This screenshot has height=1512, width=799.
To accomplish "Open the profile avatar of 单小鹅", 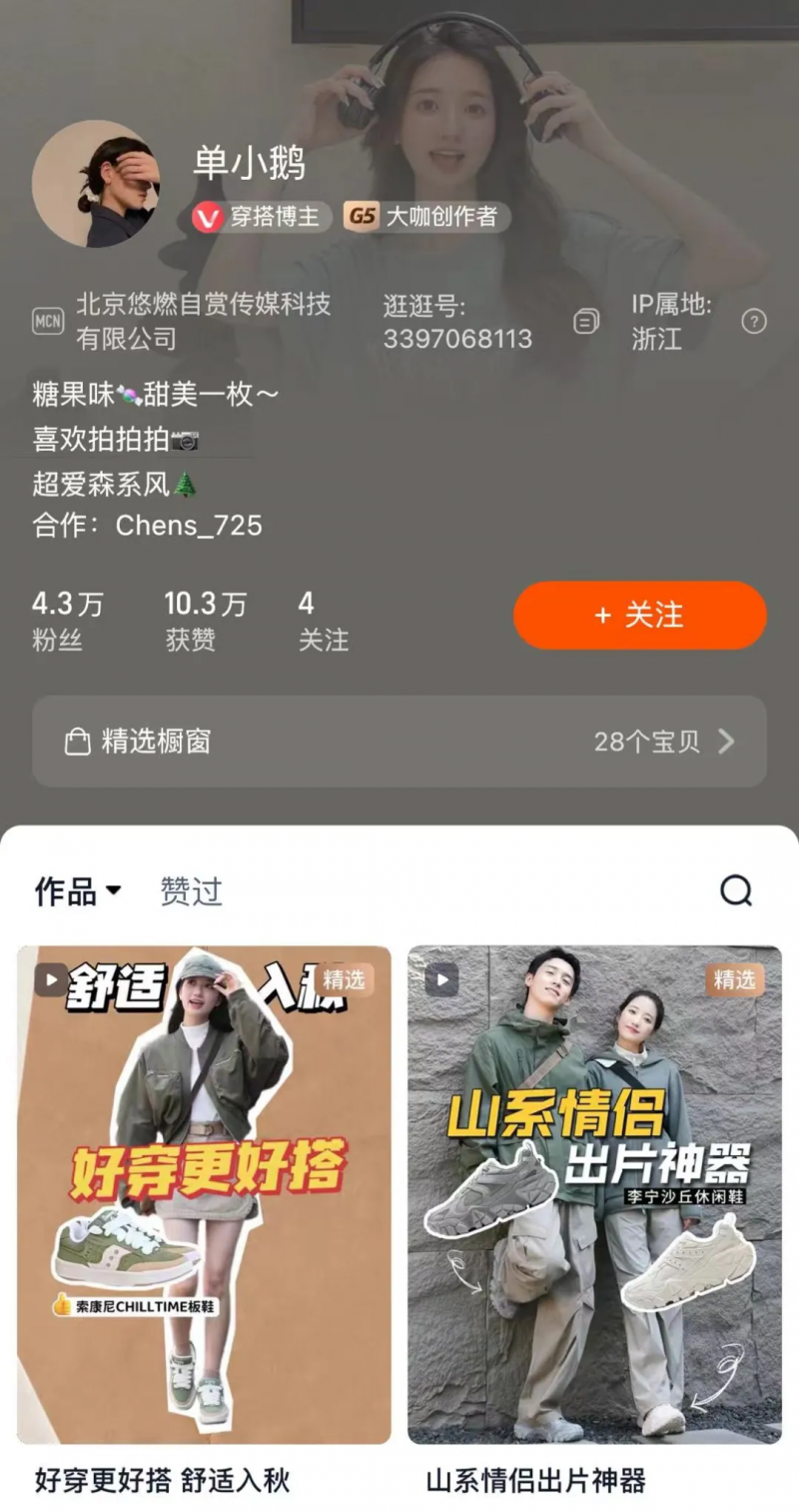I will coord(97,184).
